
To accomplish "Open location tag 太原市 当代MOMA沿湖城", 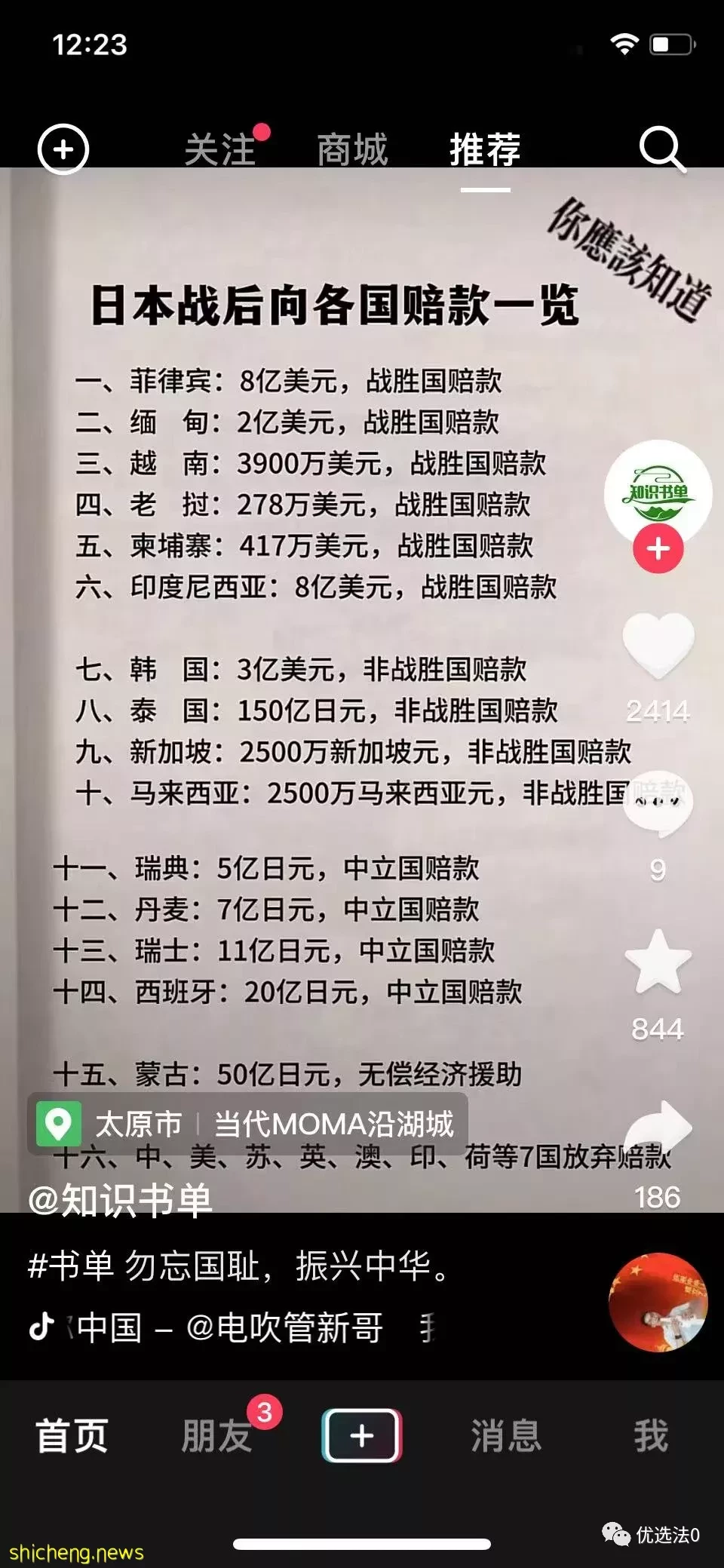I will tap(247, 1125).
